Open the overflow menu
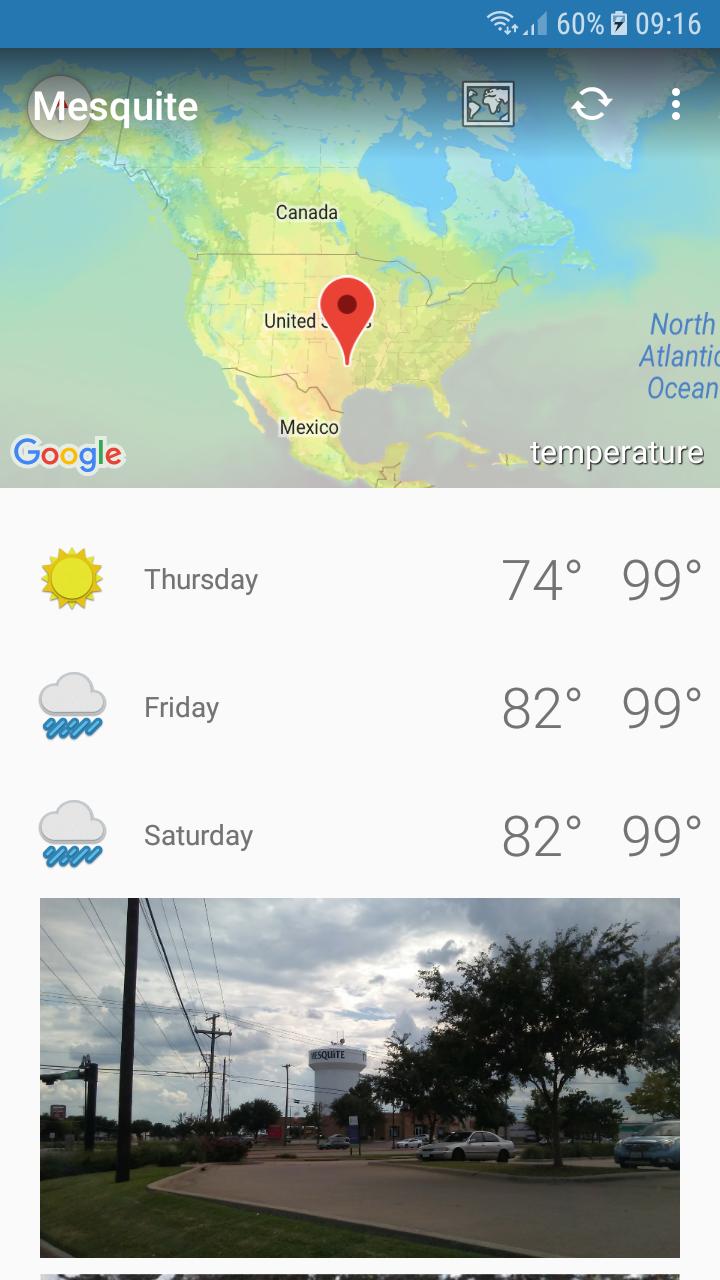720x1280 pixels. 676,104
